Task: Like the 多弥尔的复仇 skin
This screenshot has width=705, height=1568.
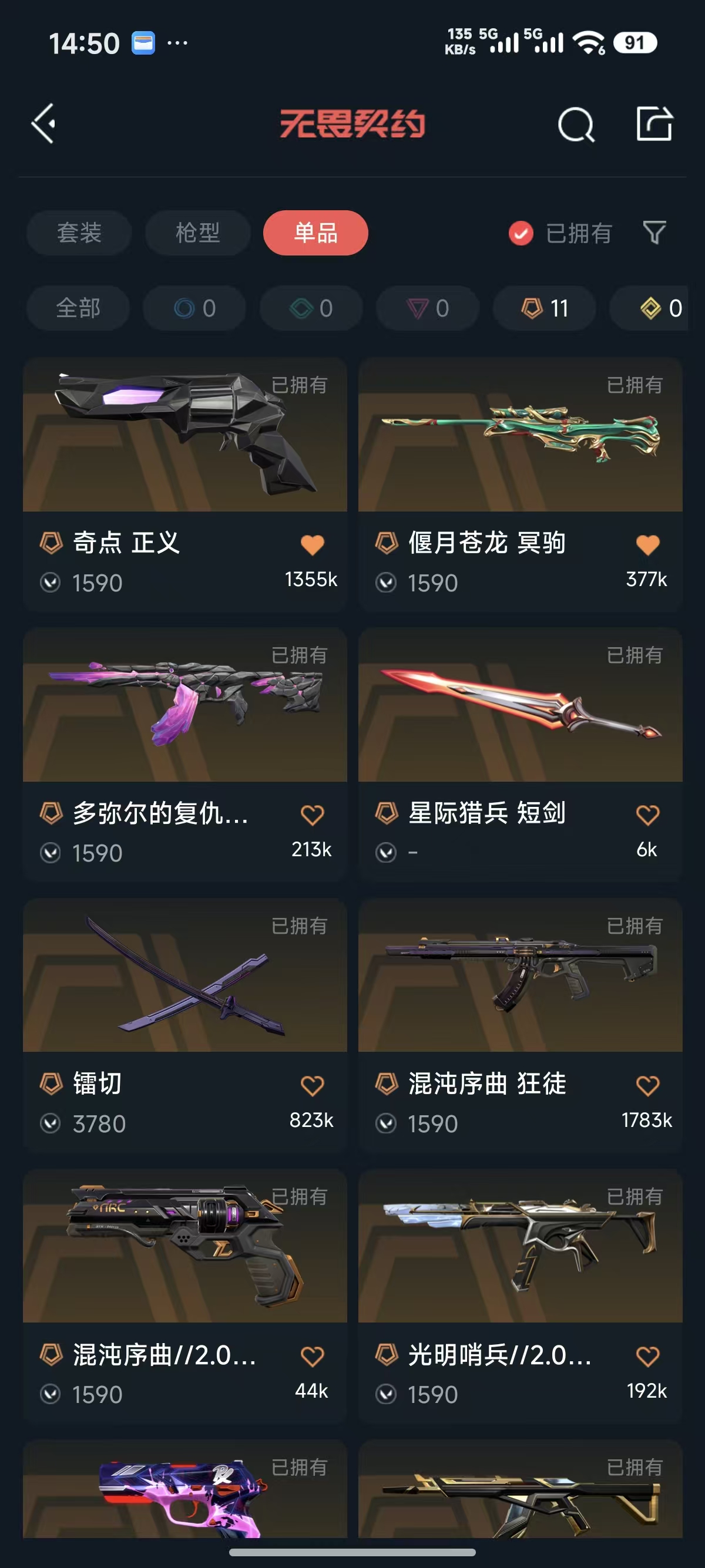Action: (313, 815)
